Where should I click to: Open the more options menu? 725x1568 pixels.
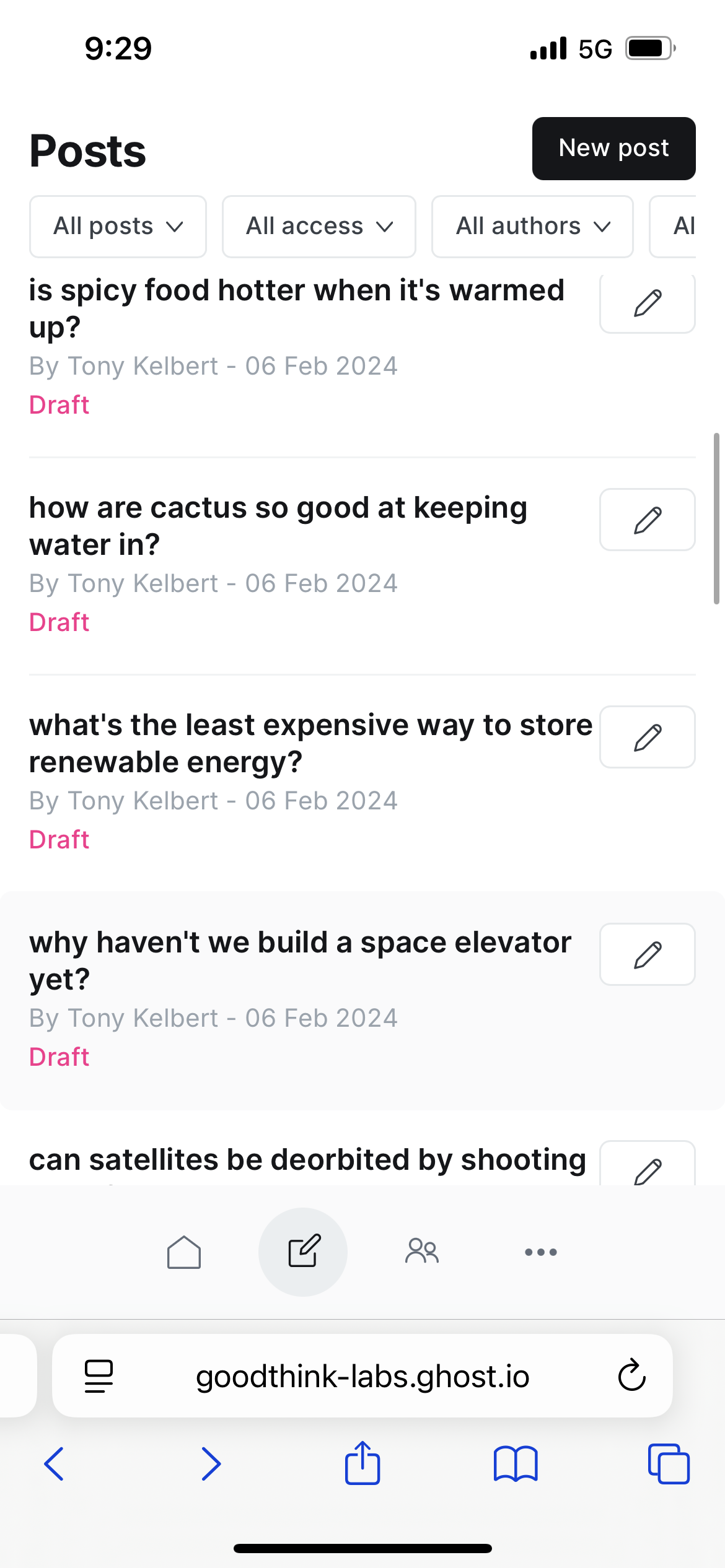coord(541,1252)
